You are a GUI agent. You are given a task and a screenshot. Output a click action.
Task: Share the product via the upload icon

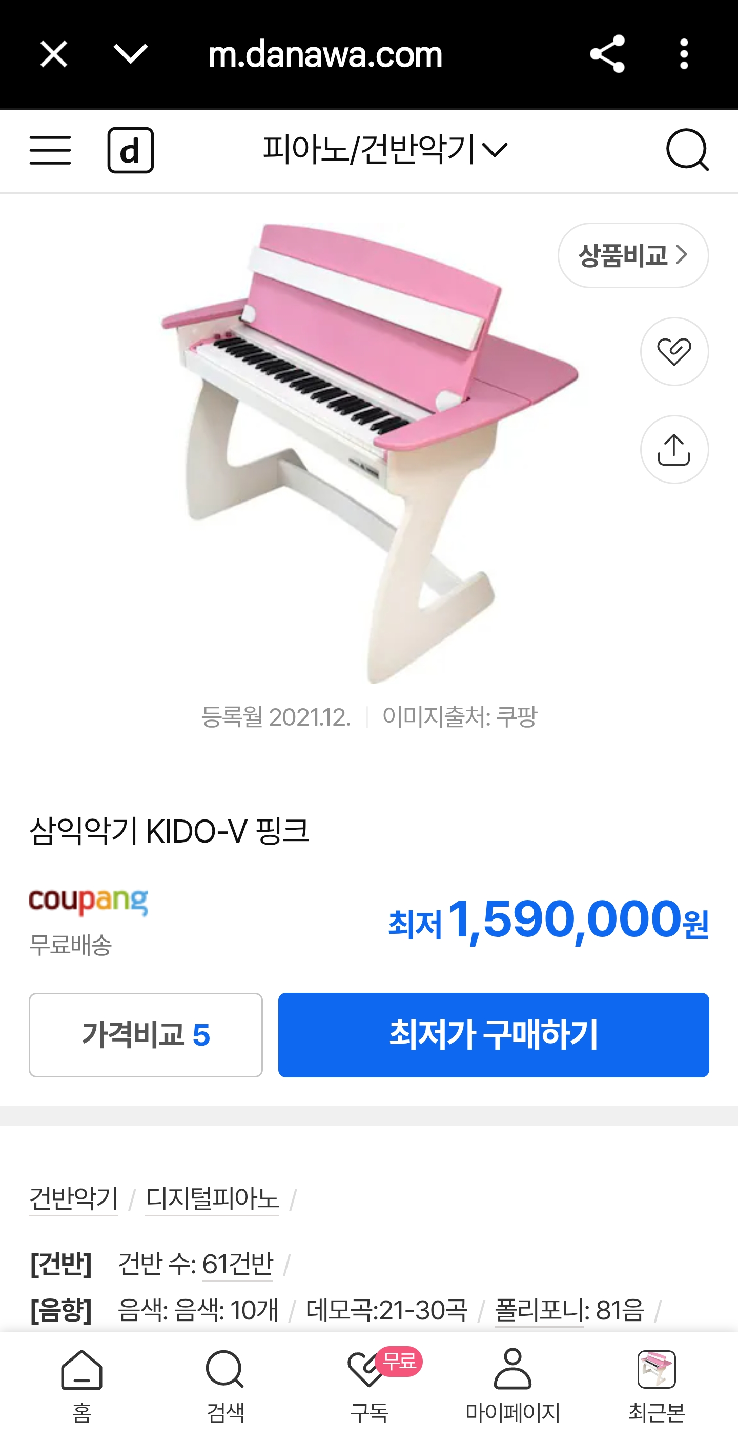tap(674, 449)
